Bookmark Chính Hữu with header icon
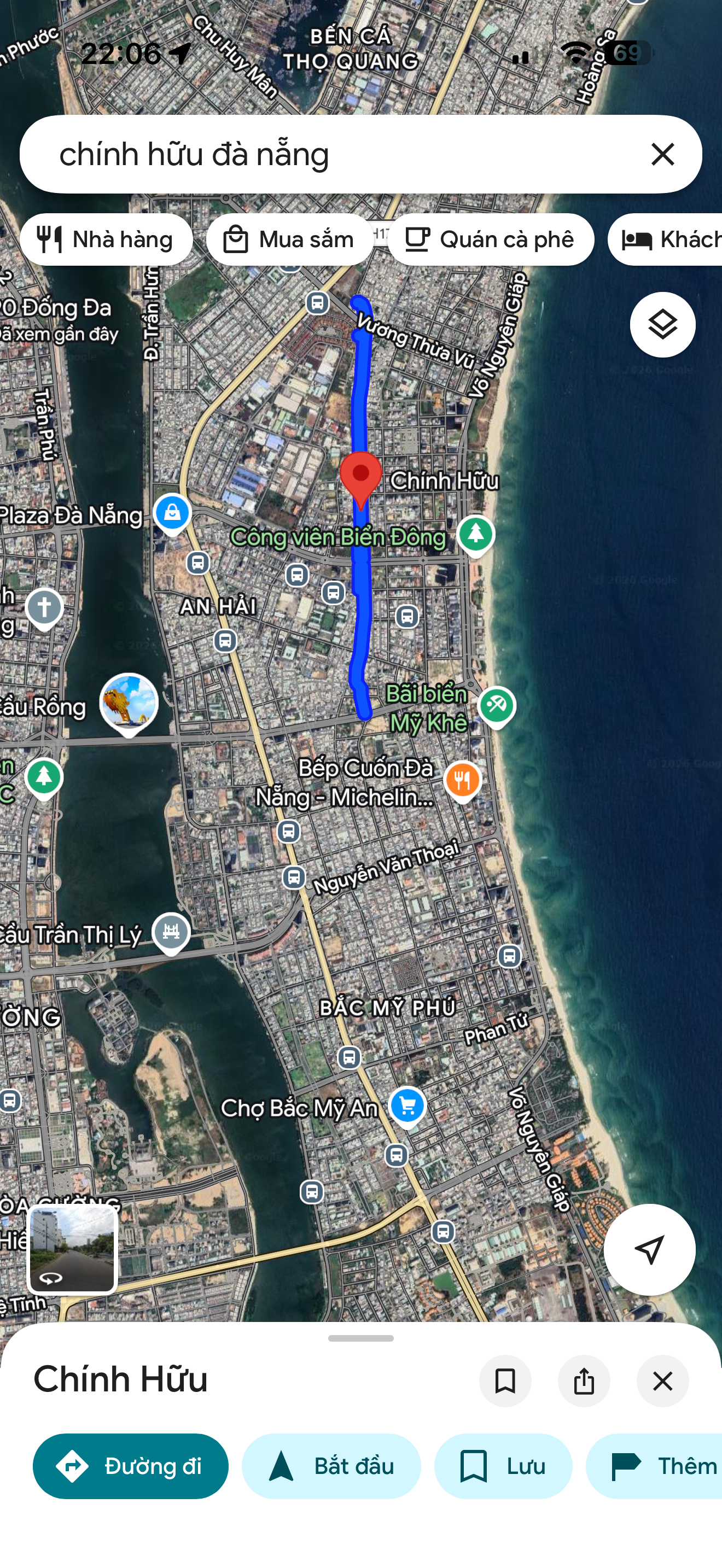 pos(505,1380)
